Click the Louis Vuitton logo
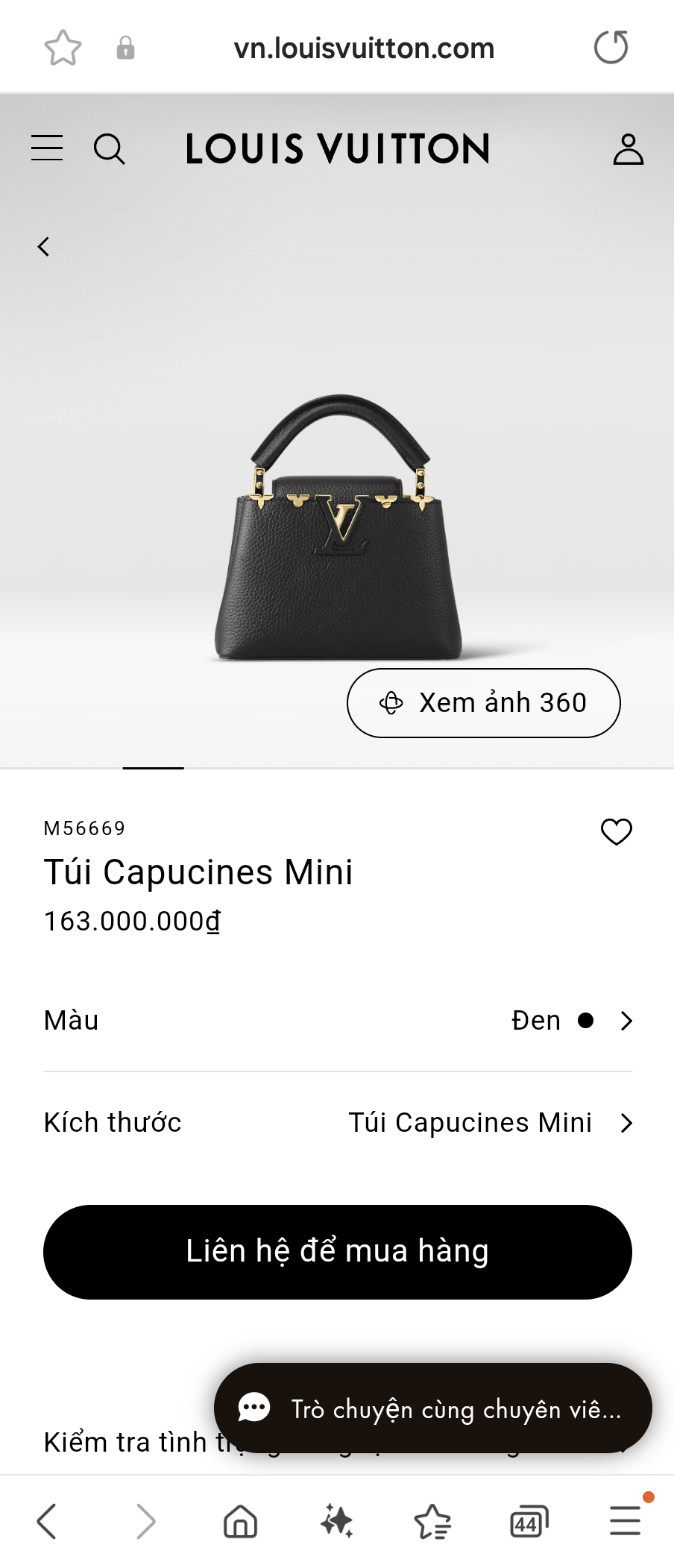Viewport: 674px width, 1568px height. pyautogui.click(x=337, y=148)
